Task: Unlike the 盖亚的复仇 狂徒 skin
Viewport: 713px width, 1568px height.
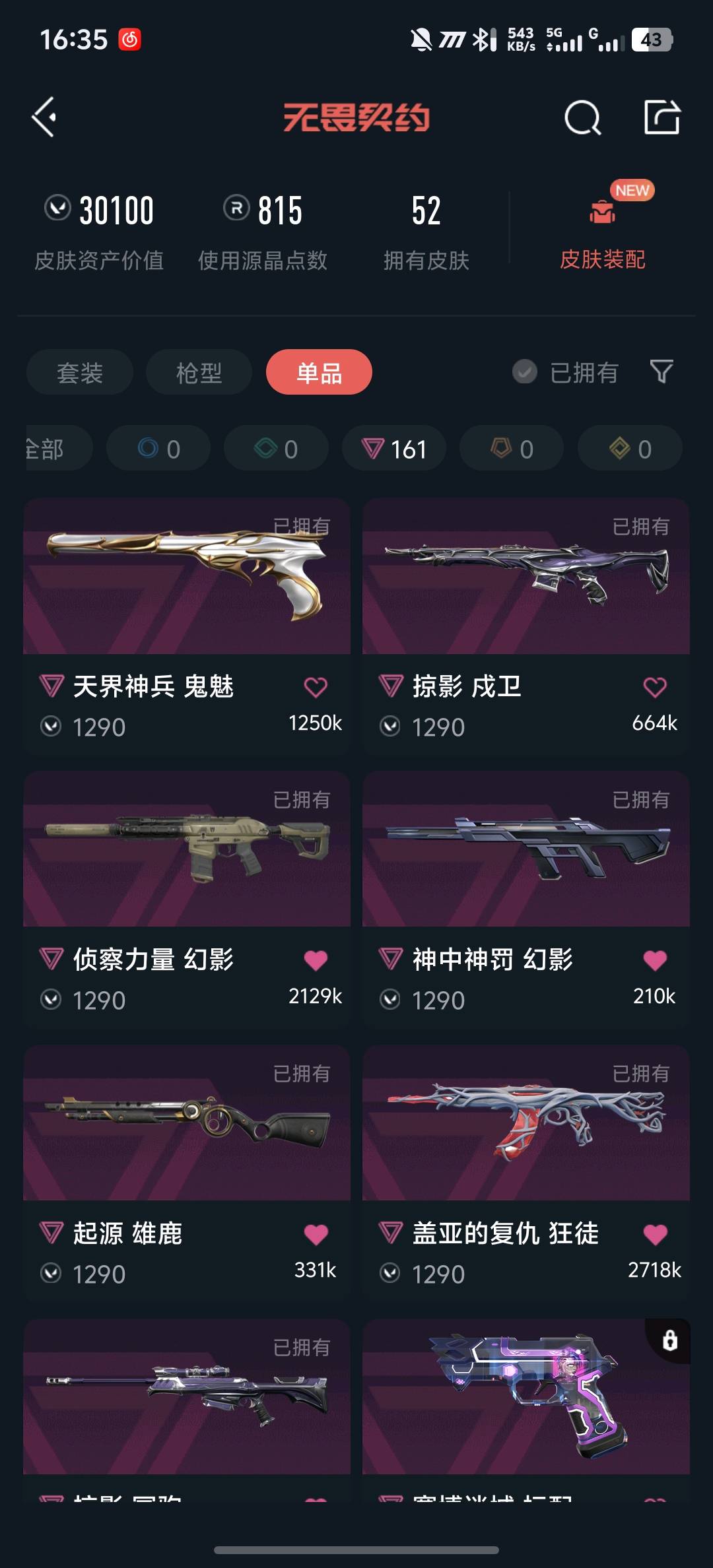Action: (x=655, y=1235)
